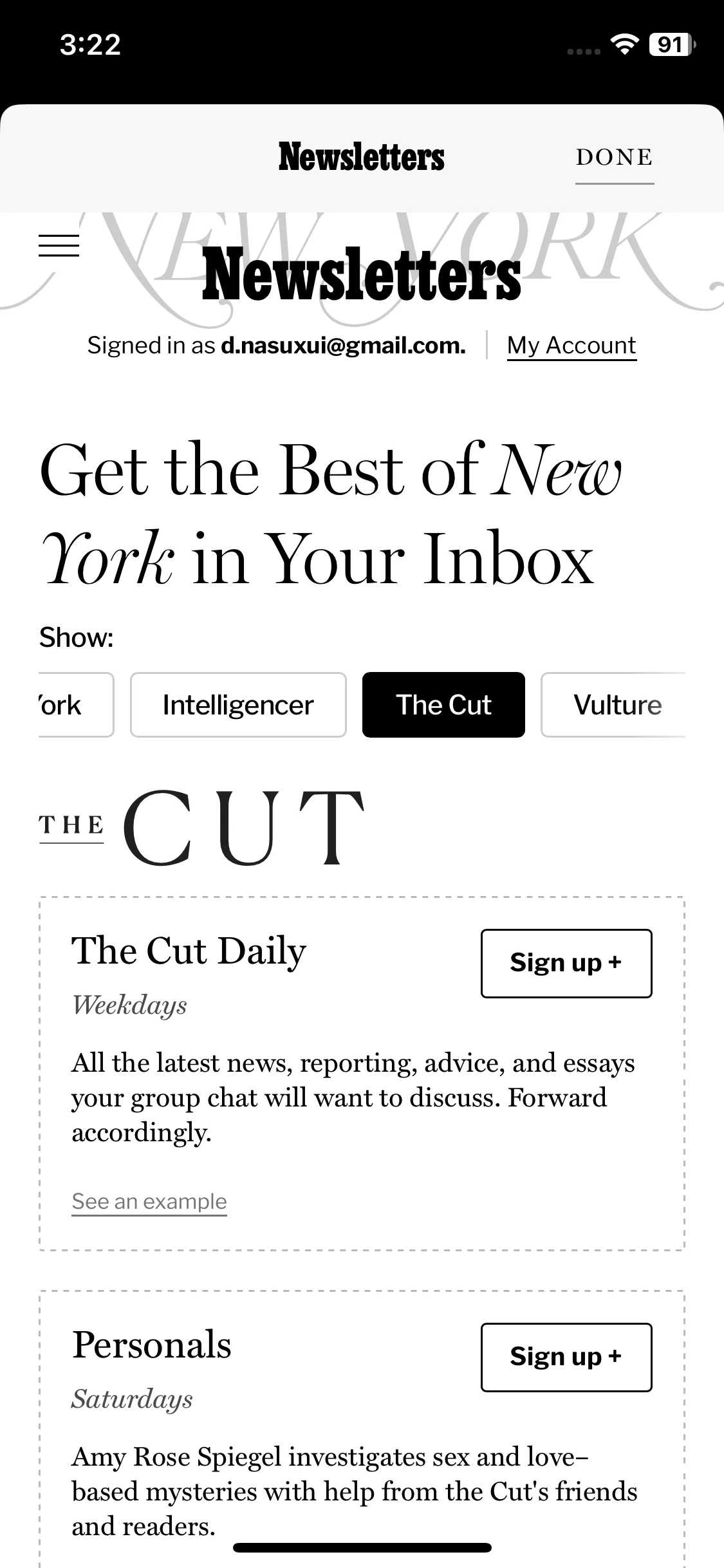Screen dimensions: 724x1568
Task: Sign up for the Personals newsletter
Action: pos(566,1357)
